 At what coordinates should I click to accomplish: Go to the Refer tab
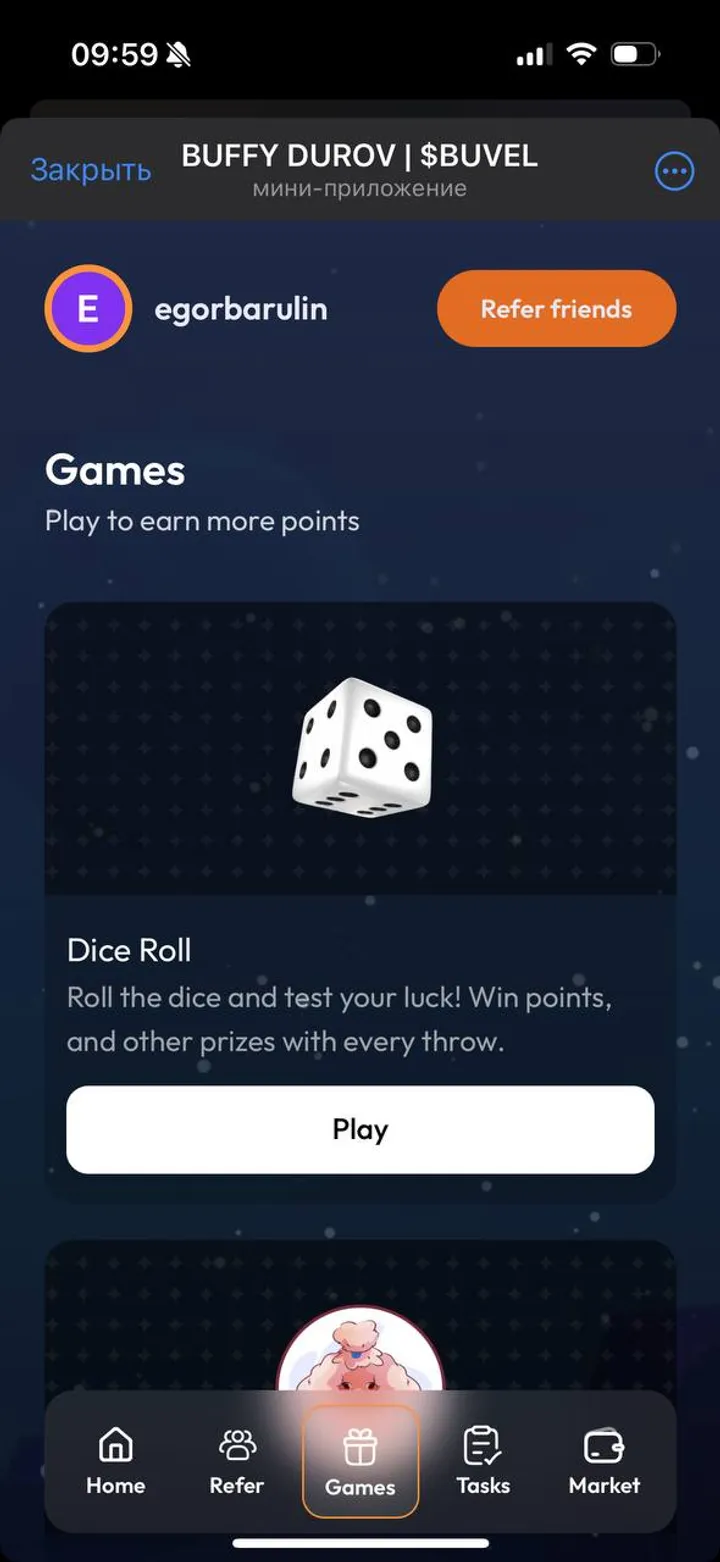[237, 1461]
